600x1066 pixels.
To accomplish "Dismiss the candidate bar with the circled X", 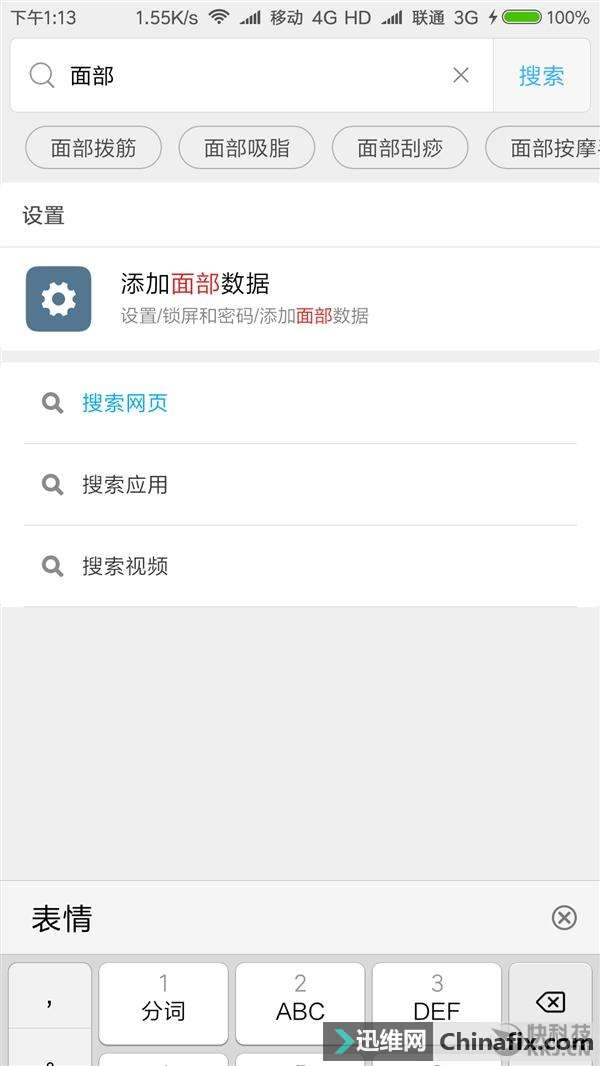I will pyautogui.click(x=564, y=918).
